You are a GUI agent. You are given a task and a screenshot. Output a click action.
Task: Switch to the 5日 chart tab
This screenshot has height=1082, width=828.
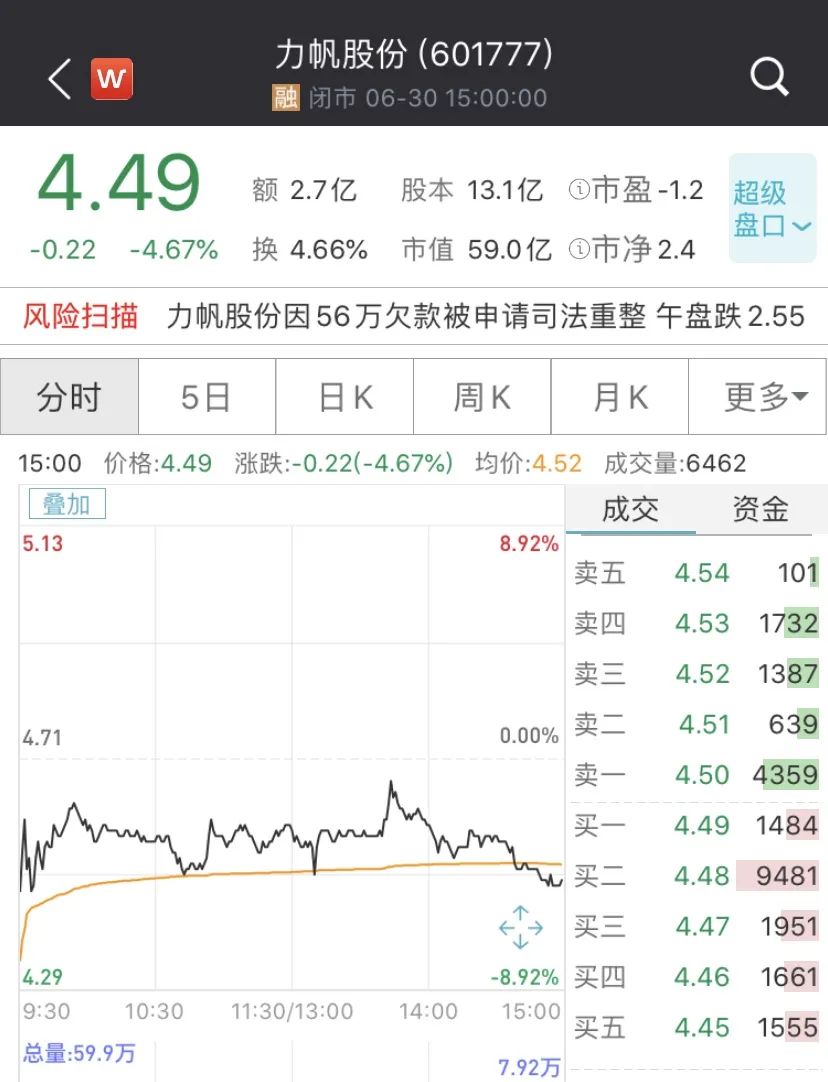click(206, 397)
